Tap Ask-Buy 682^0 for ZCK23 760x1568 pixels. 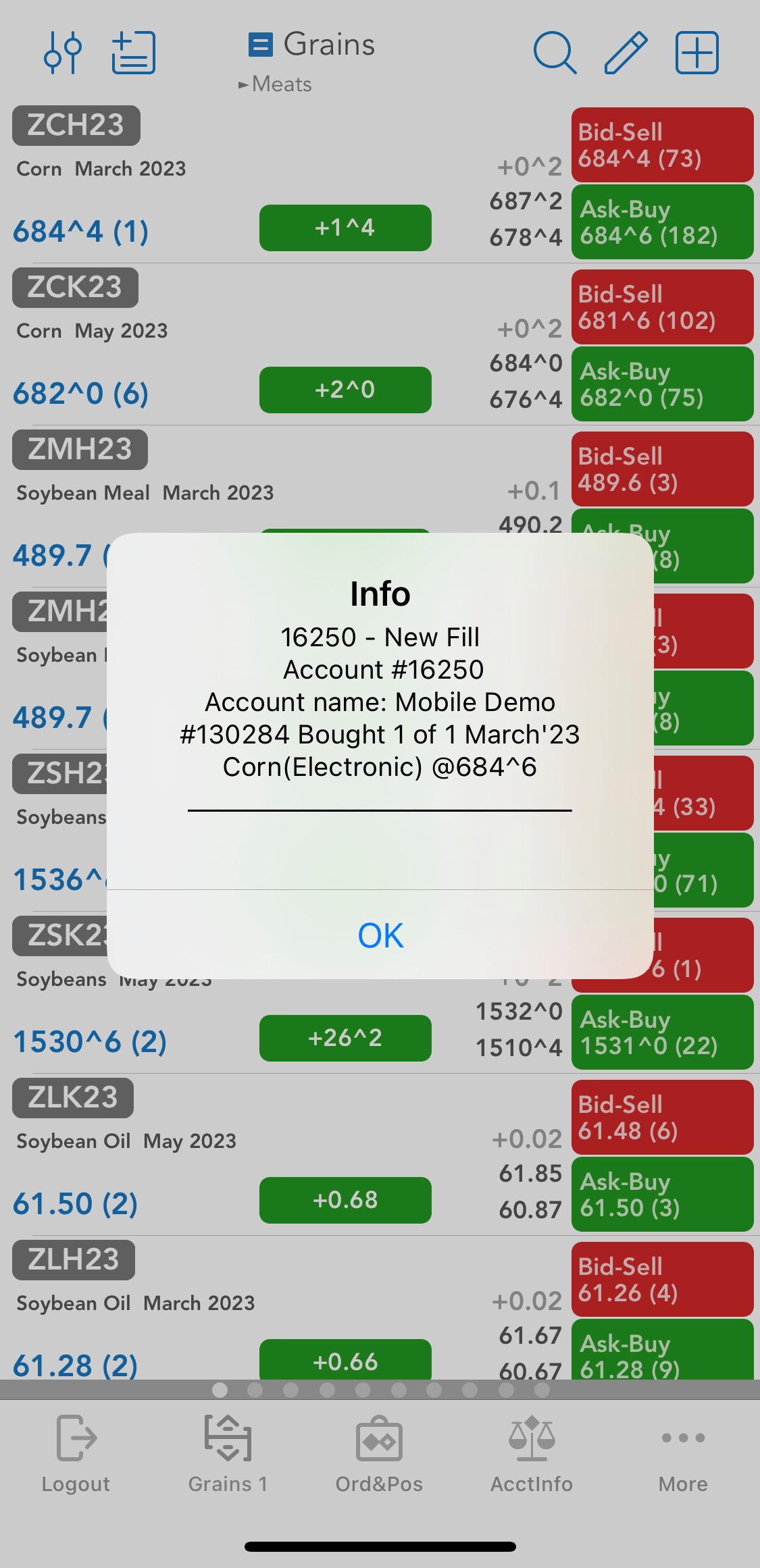663,384
